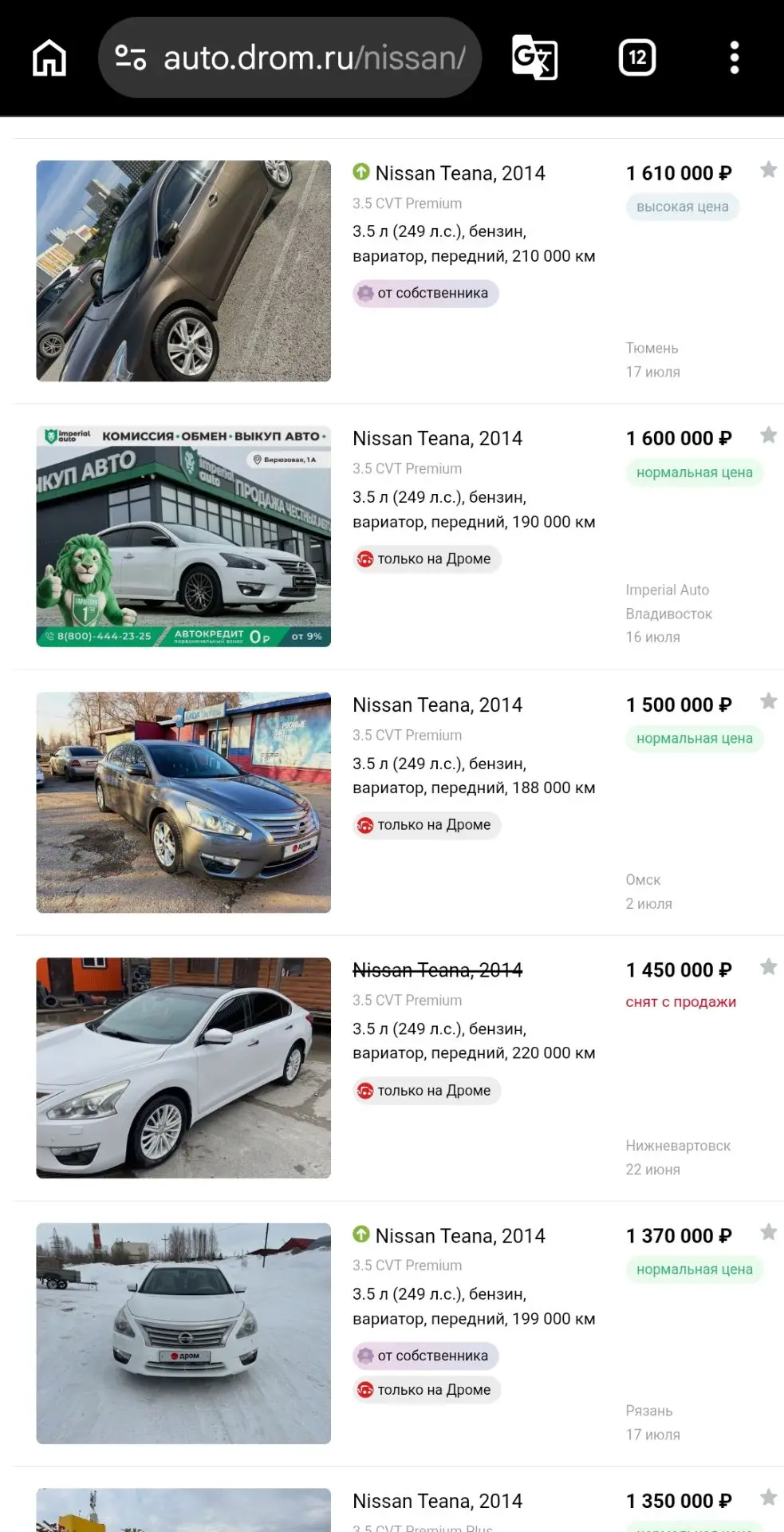View the white Teana photo from Рязань
Viewport: 784px width, 1532px height.
[x=183, y=1333]
